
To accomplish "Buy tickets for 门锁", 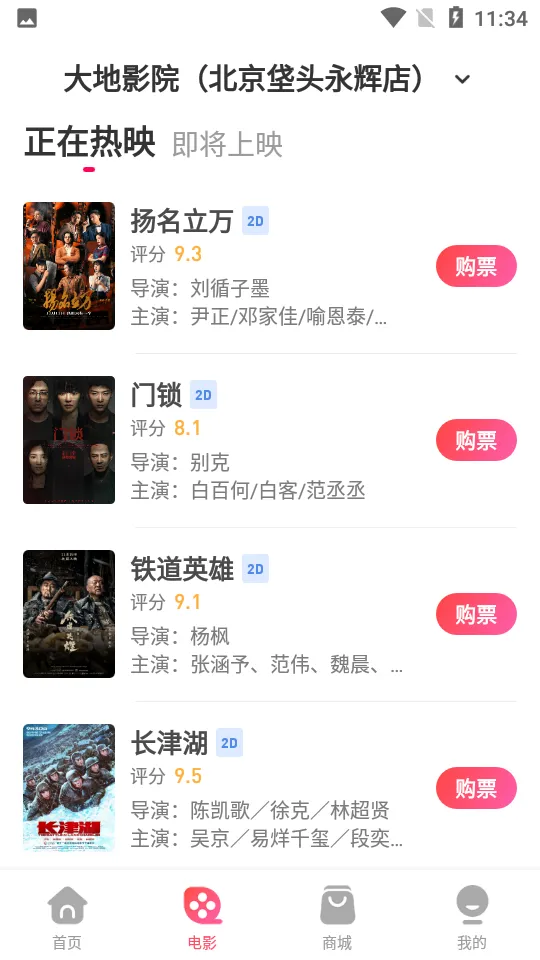I will coord(476,440).
